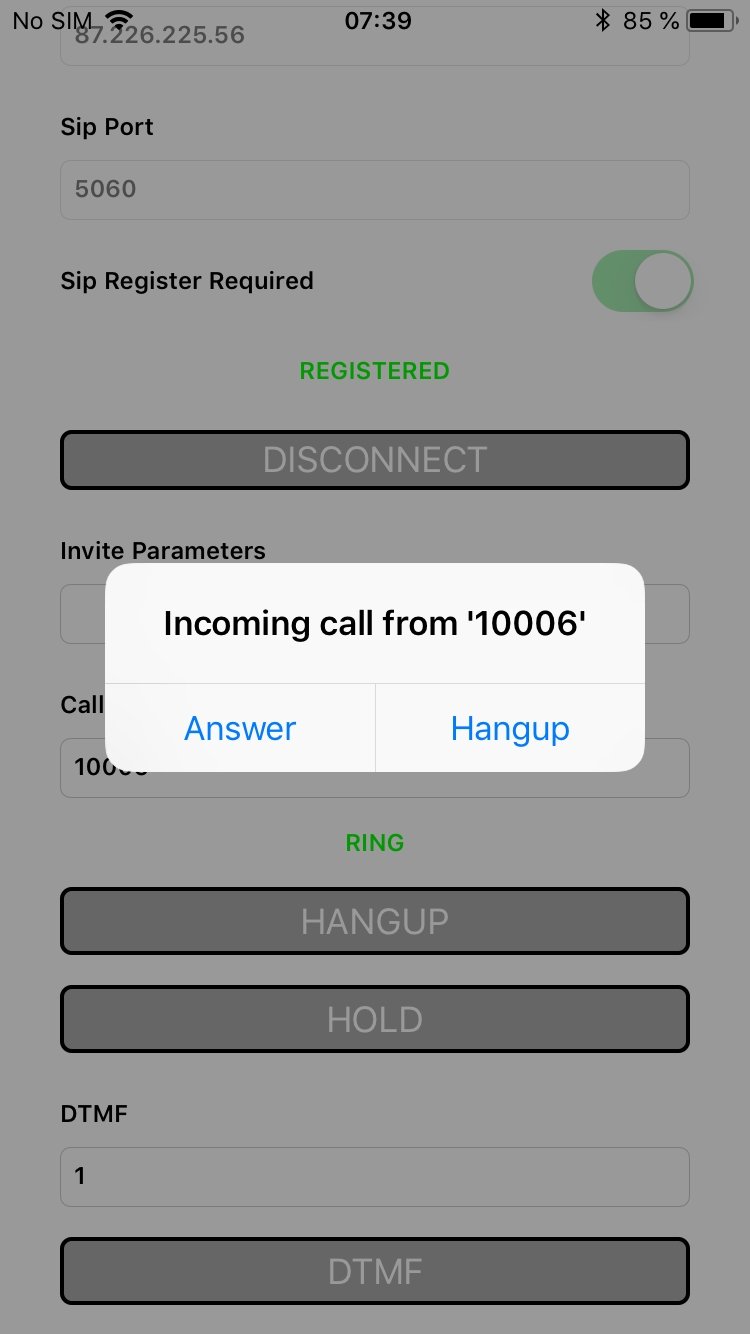Send the DTMF tone button
The image size is (750, 1334).
tap(375, 1271)
